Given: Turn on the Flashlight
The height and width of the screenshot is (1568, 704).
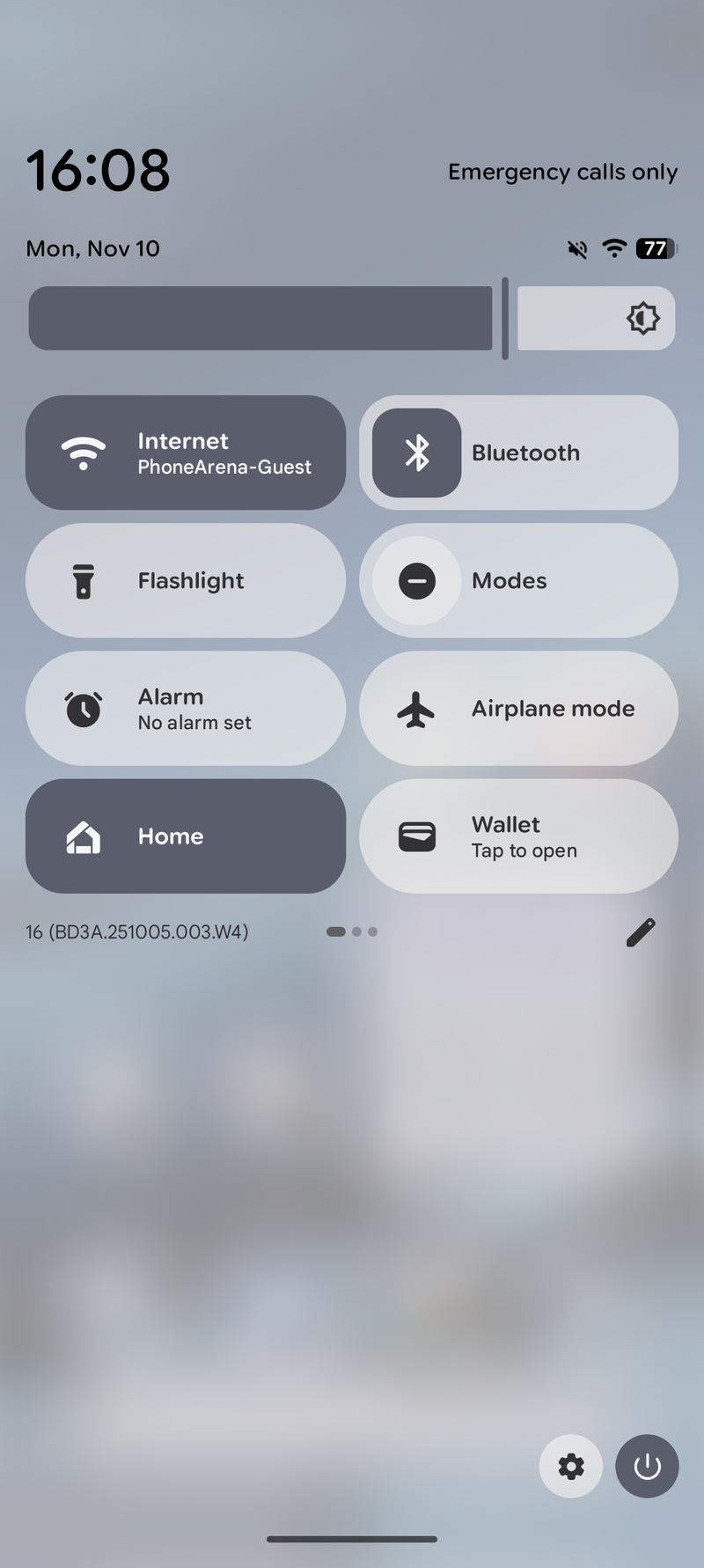Looking at the screenshot, I should tap(185, 581).
